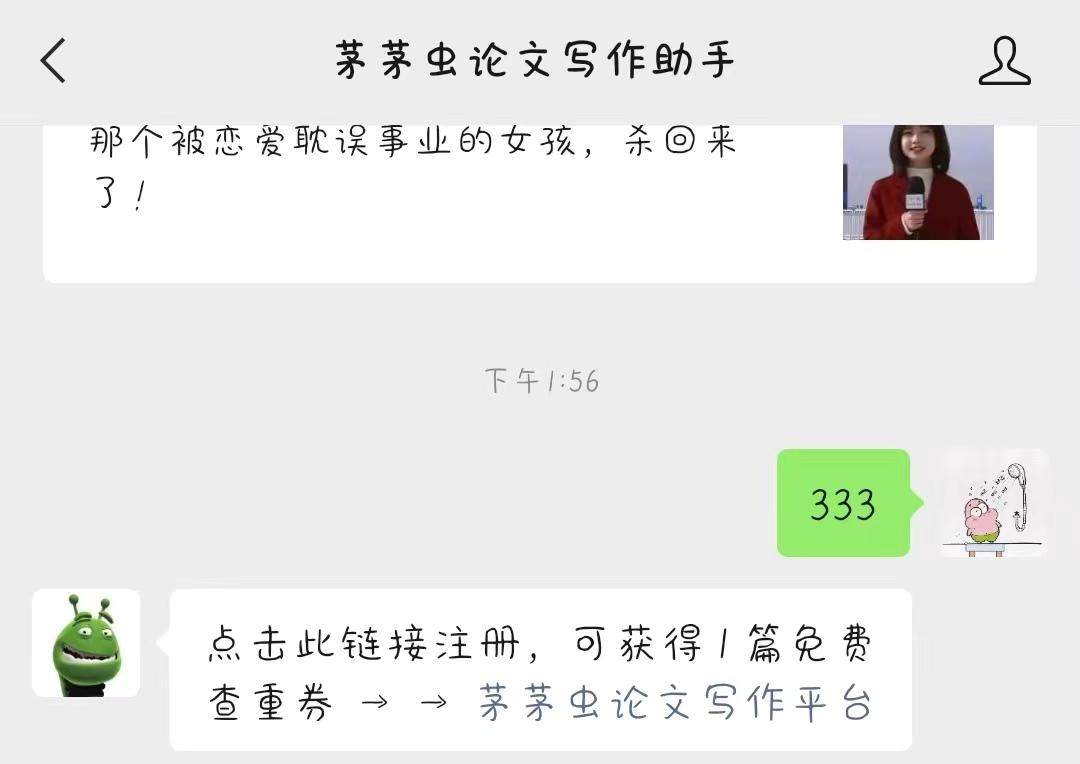1080x764 pixels.
Task: Tap the green bug account avatar
Action: 86,643
